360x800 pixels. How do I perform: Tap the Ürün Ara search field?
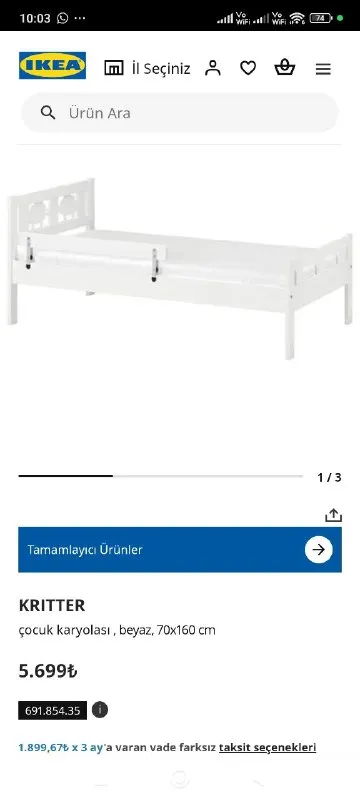(x=179, y=113)
